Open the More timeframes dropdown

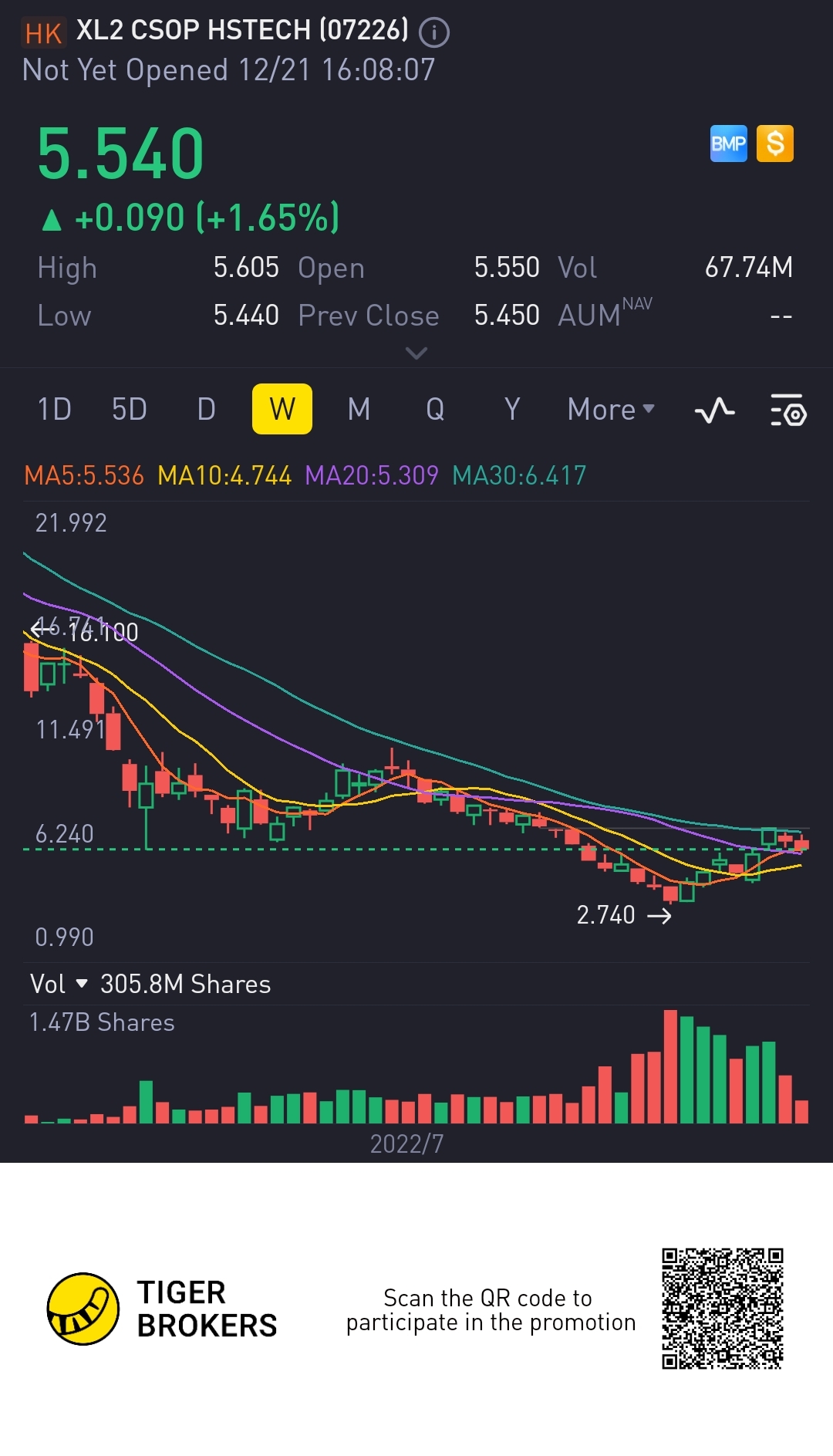pos(611,409)
